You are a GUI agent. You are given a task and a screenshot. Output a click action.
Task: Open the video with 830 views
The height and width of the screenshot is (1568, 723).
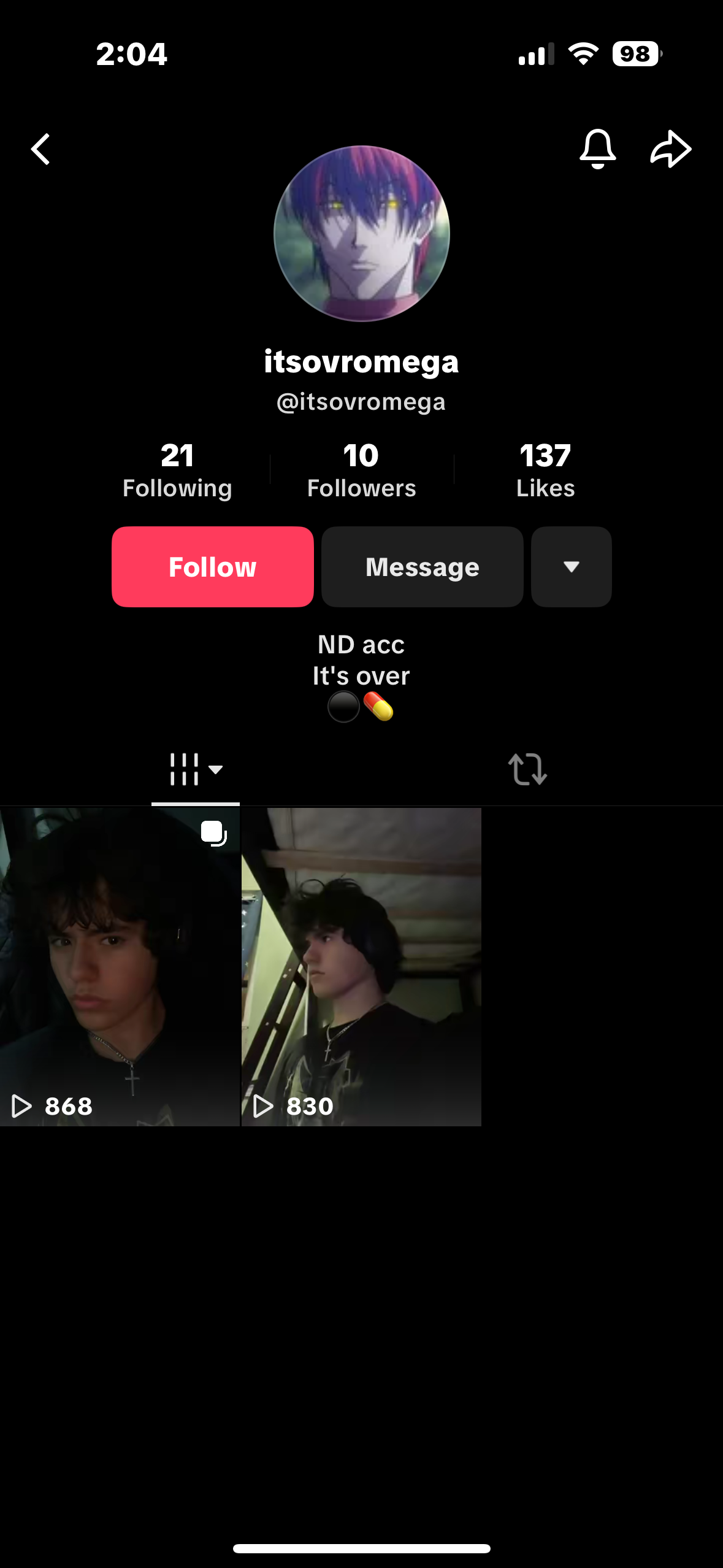coord(361,967)
